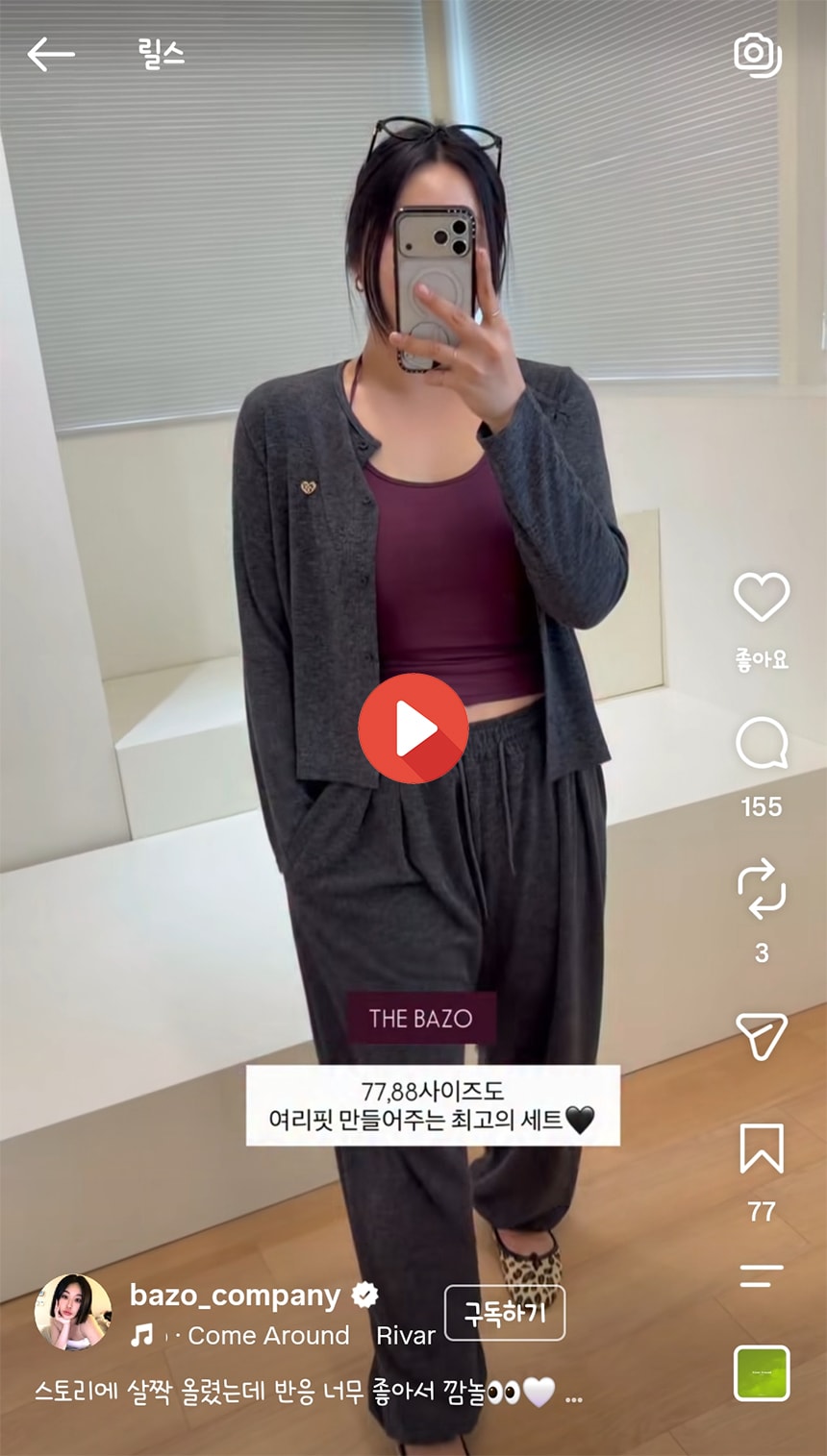The image size is (827, 1456).
Task: Open the camera to create a reel
Action: click(x=758, y=55)
